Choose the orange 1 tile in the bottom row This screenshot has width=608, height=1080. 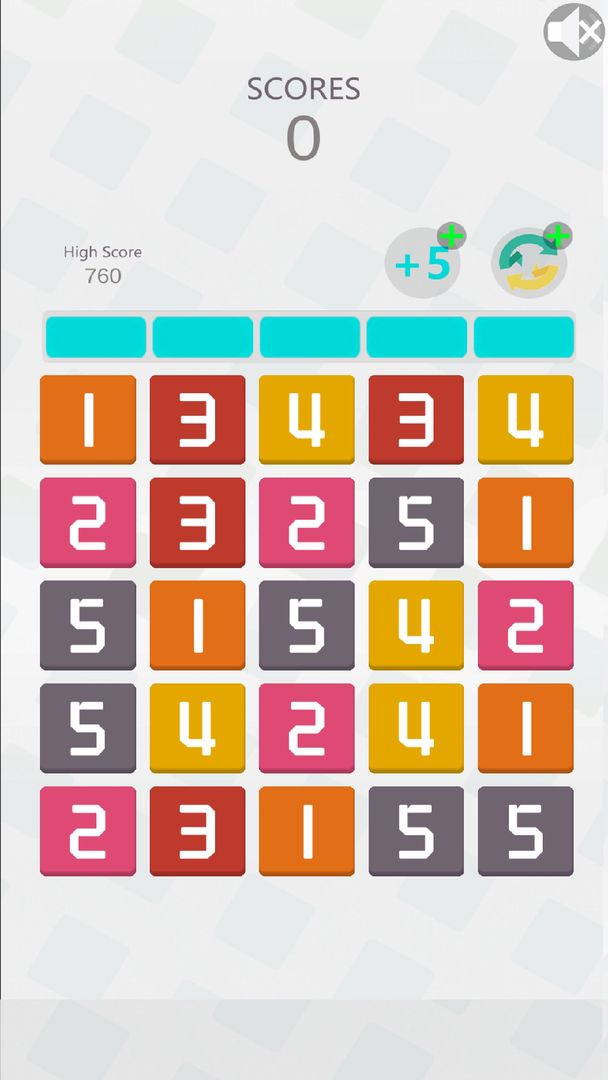point(307,831)
